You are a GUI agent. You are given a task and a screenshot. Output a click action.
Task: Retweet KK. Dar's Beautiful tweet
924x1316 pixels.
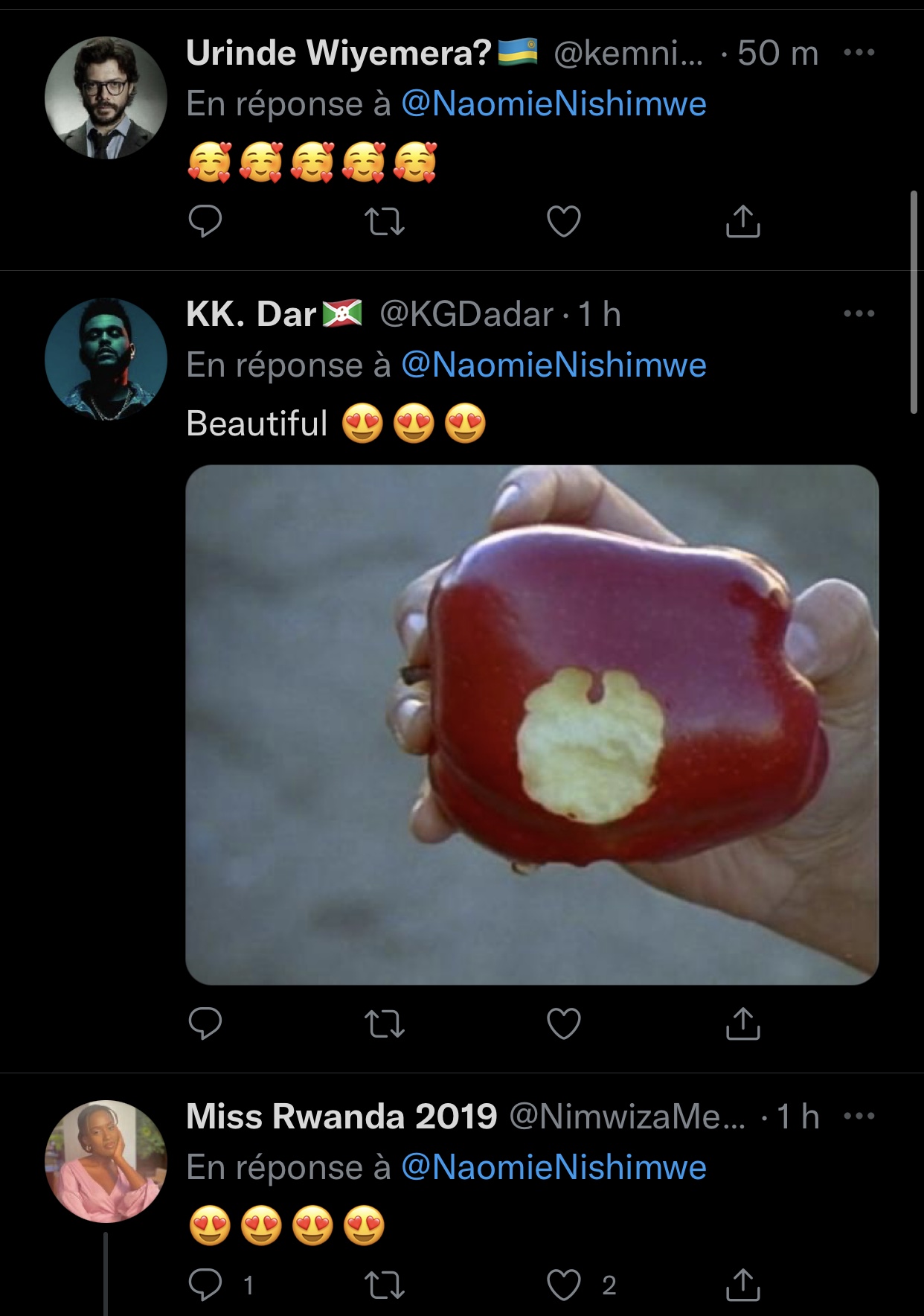click(386, 1023)
